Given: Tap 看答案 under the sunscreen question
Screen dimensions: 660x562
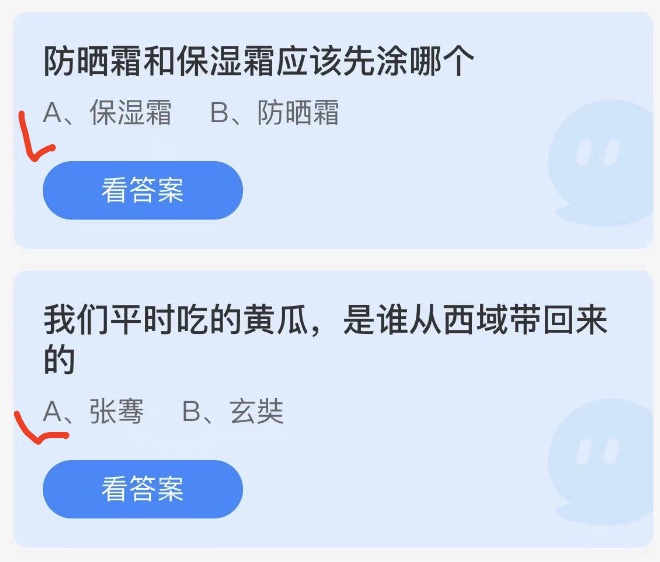Looking at the screenshot, I should point(142,190).
